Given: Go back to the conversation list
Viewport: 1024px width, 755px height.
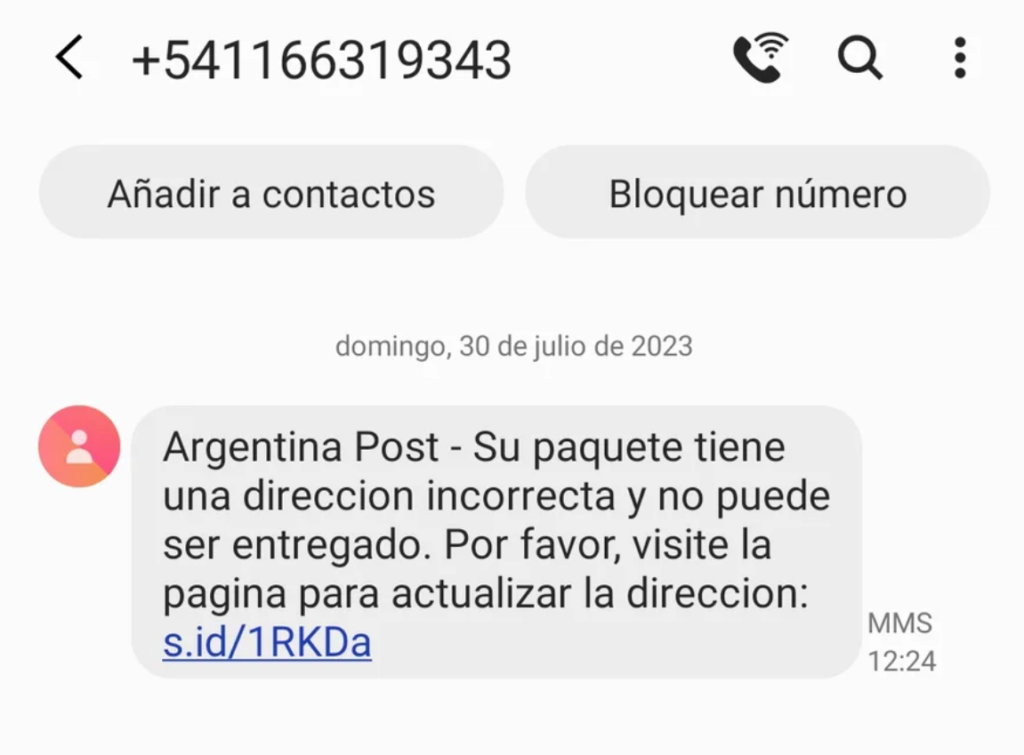Looking at the screenshot, I should [x=69, y=58].
